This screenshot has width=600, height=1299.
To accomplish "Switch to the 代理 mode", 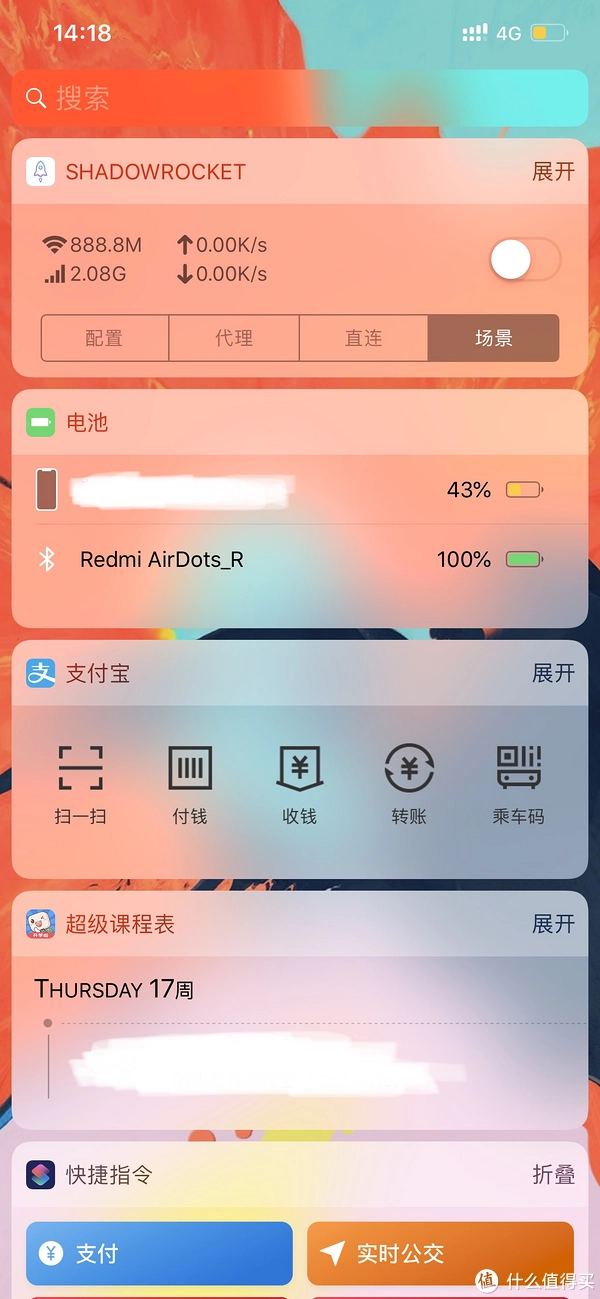I will click(x=234, y=338).
